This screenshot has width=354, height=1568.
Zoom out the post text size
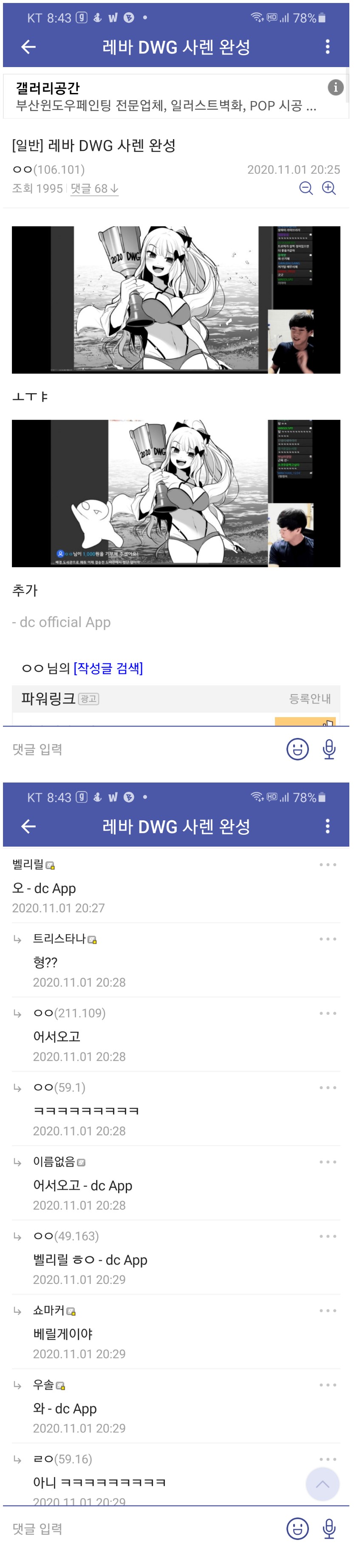click(306, 188)
